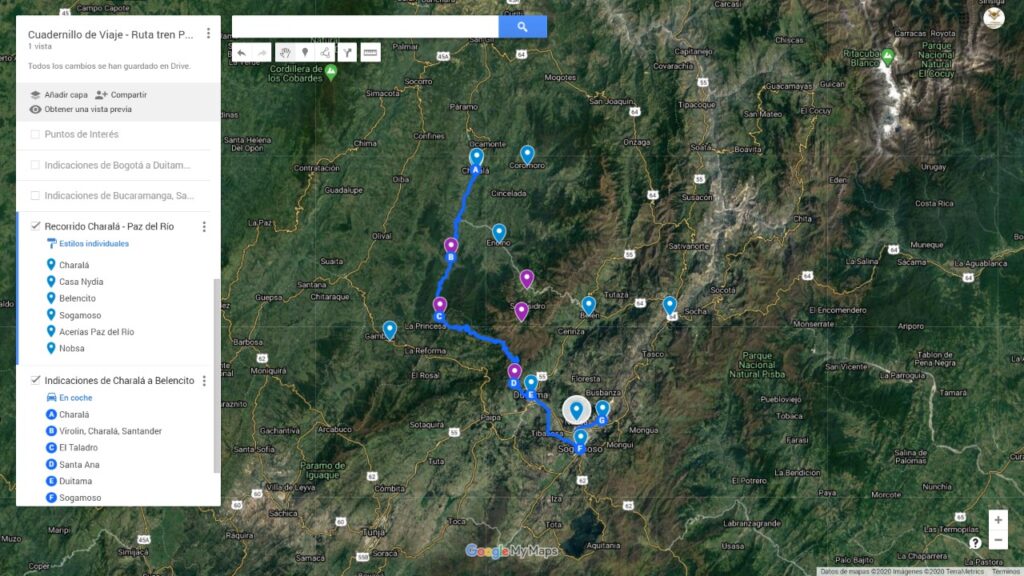Tap the blue search magnifier button
The height and width of the screenshot is (576, 1024).
pyautogui.click(x=522, y=27)
